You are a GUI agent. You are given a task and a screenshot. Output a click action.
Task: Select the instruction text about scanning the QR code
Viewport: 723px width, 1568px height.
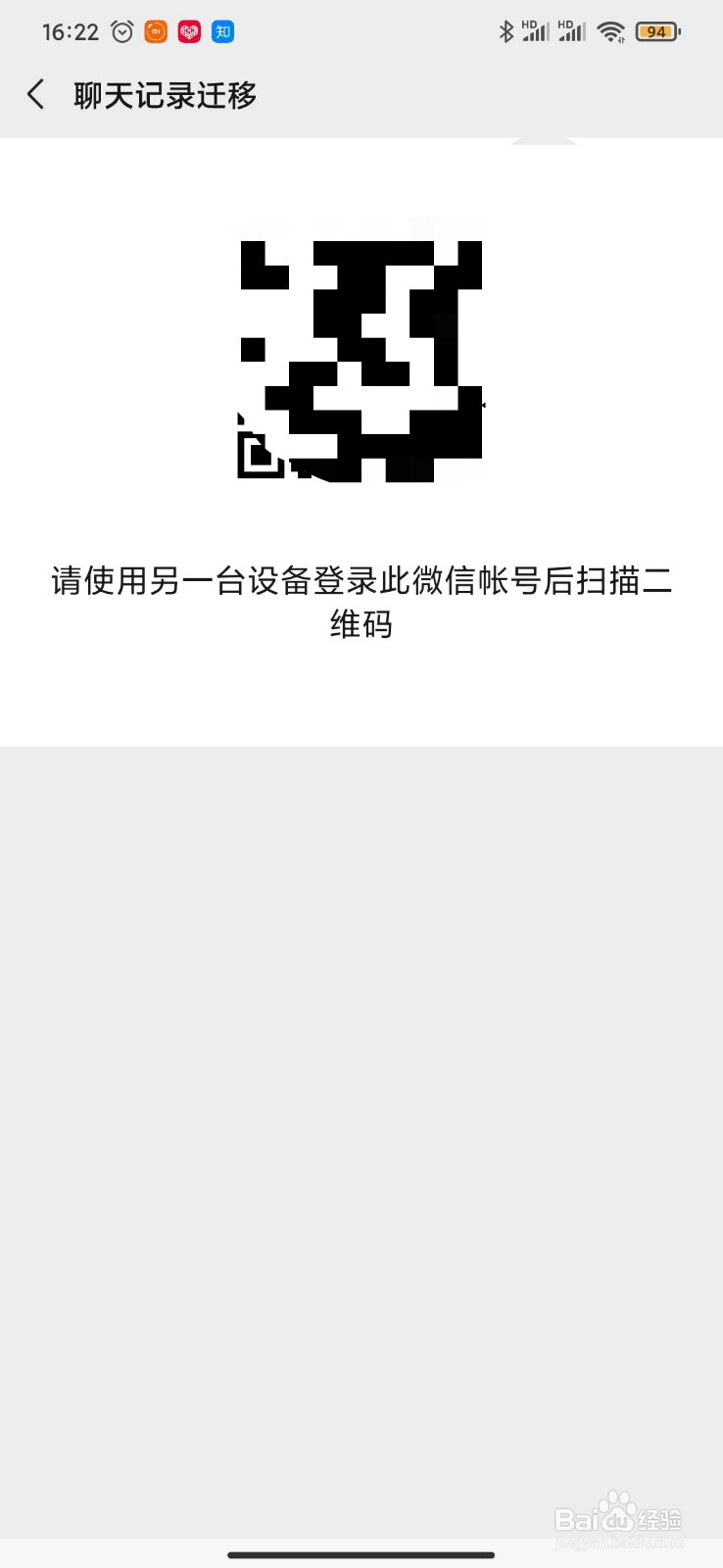pyautogui.click(x=361, y=603)
